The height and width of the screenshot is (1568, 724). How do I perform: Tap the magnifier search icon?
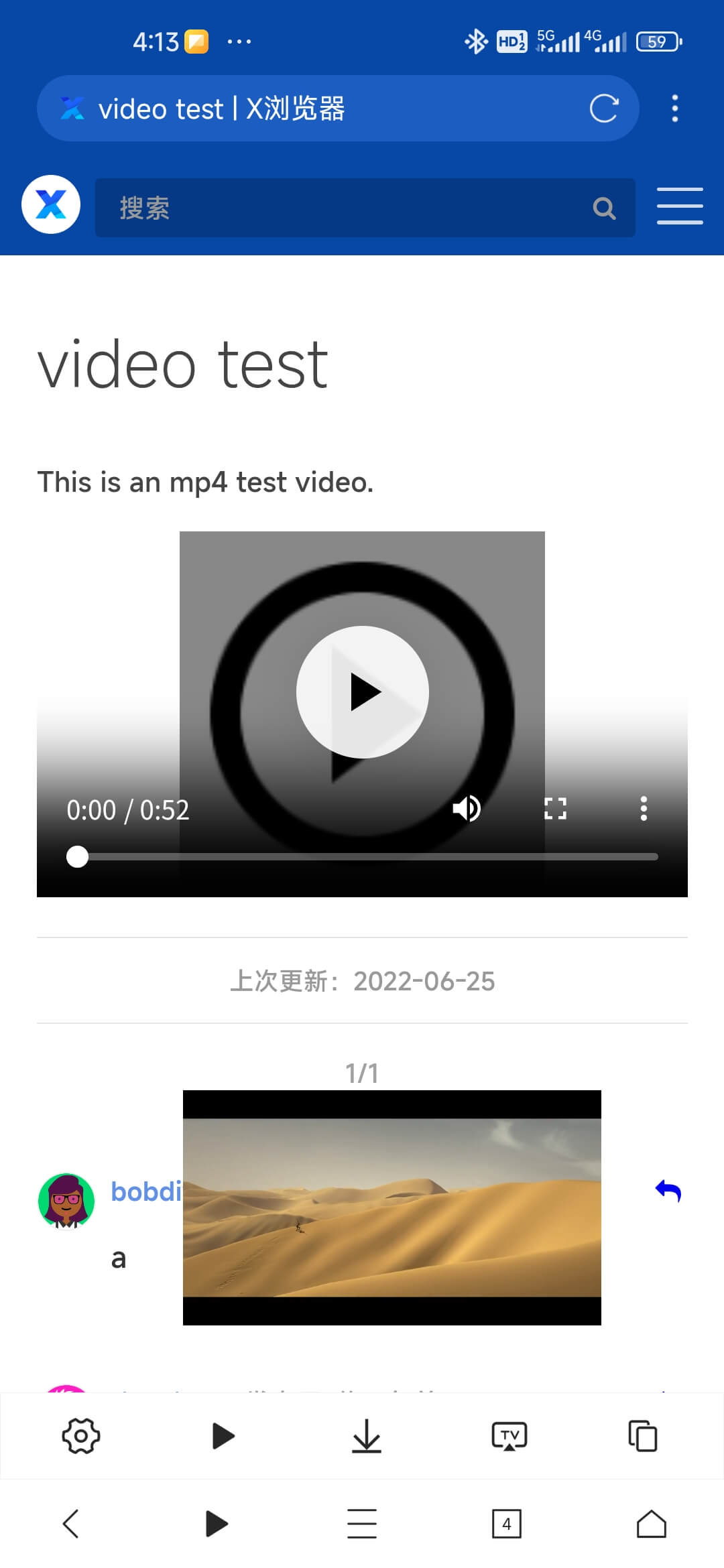(604, 208)
